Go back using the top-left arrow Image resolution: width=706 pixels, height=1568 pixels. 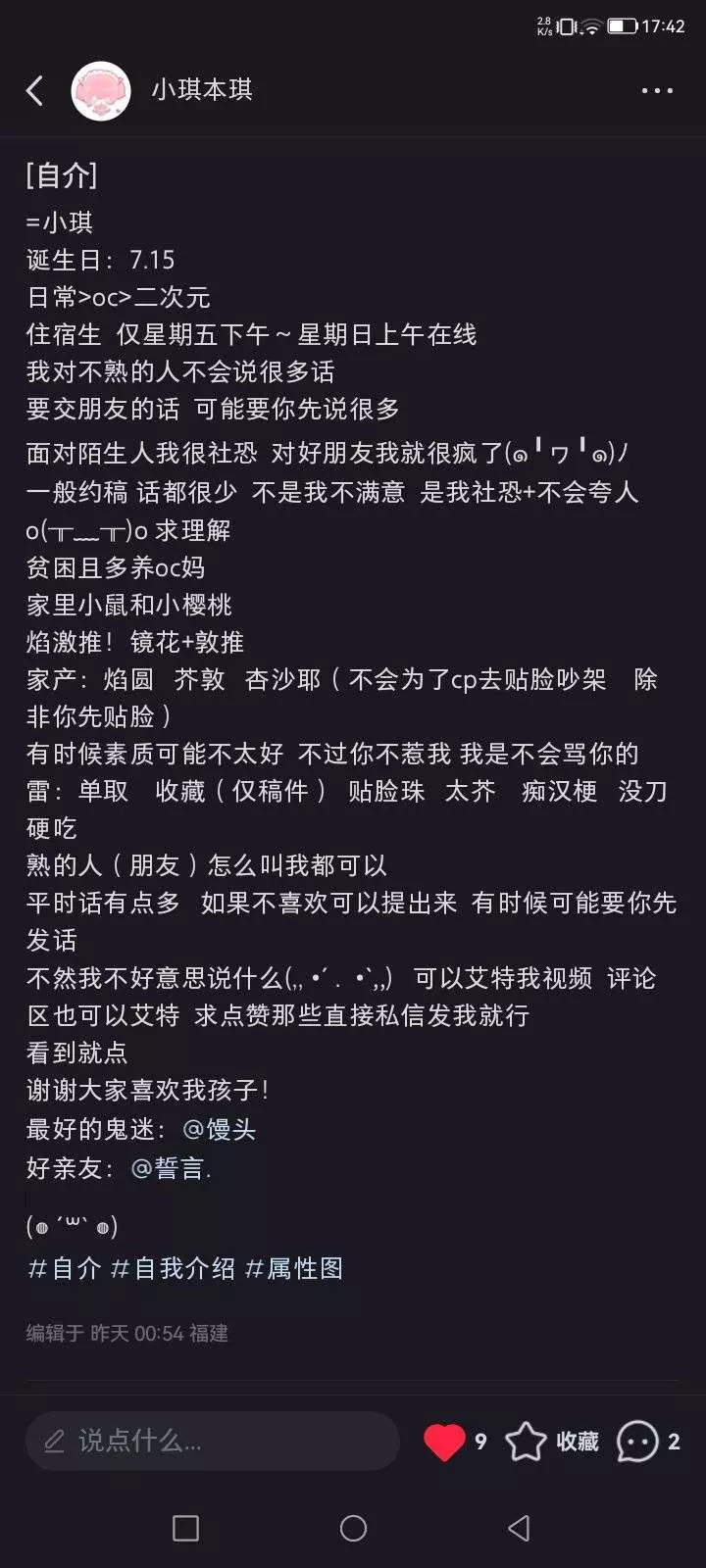[34, 91]
